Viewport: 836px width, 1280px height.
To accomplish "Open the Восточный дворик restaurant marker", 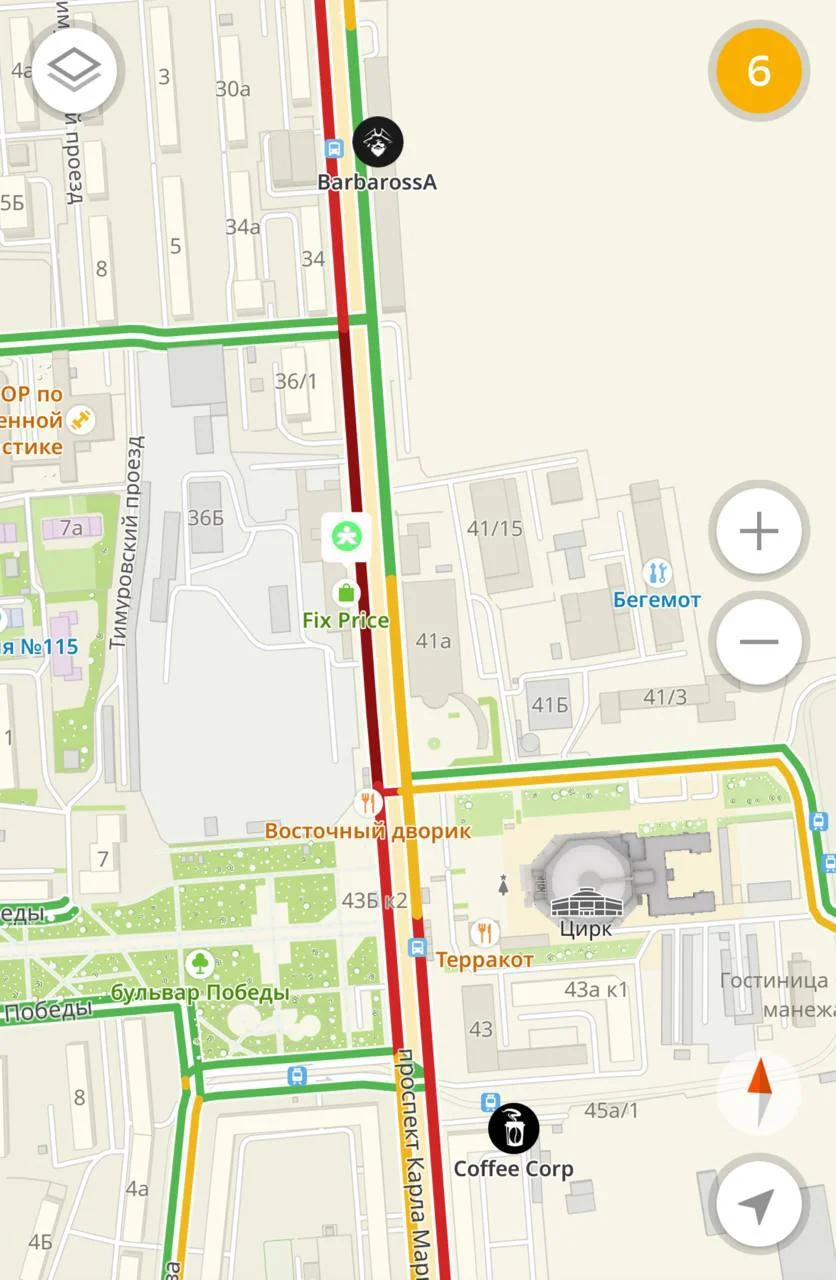I will tap(368, 802).
